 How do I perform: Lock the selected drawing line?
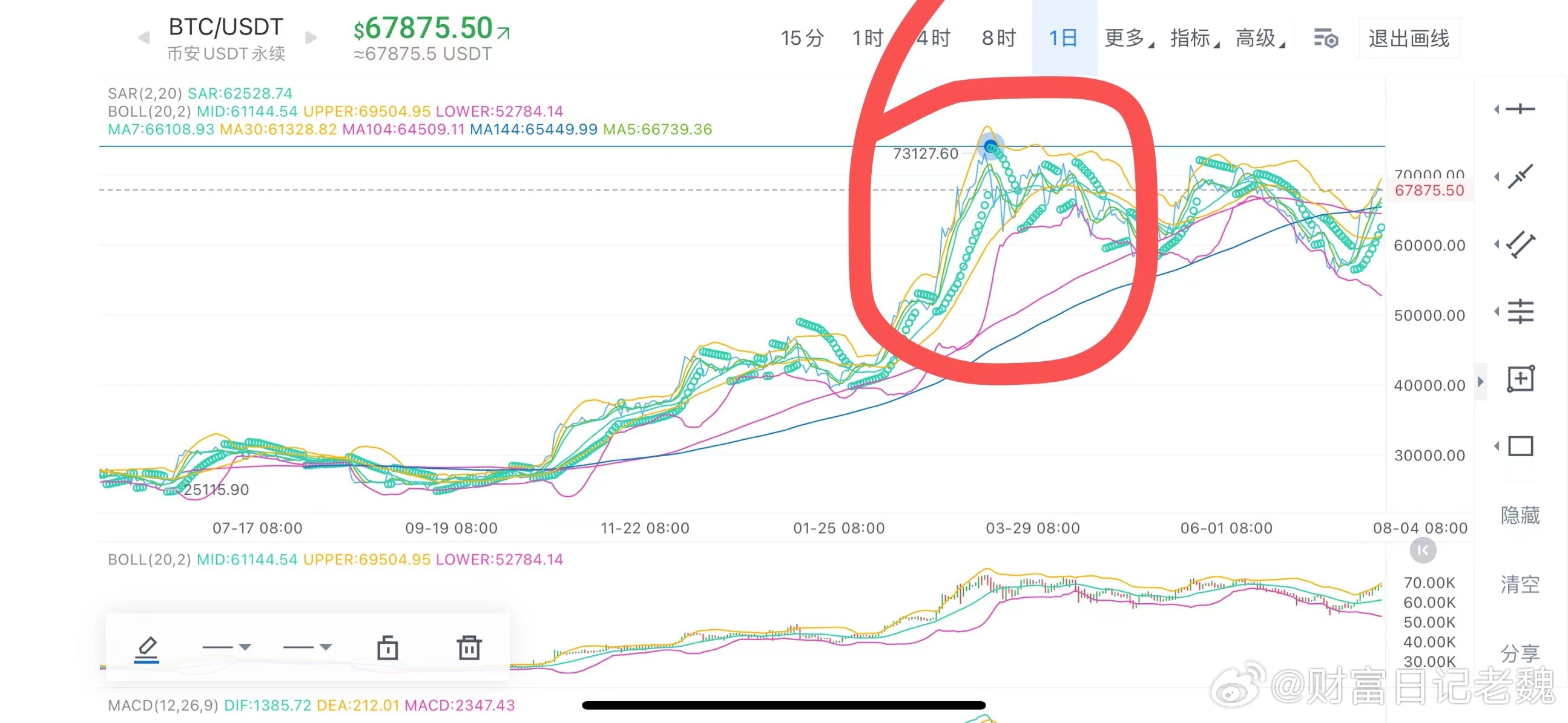coord(387,647)
